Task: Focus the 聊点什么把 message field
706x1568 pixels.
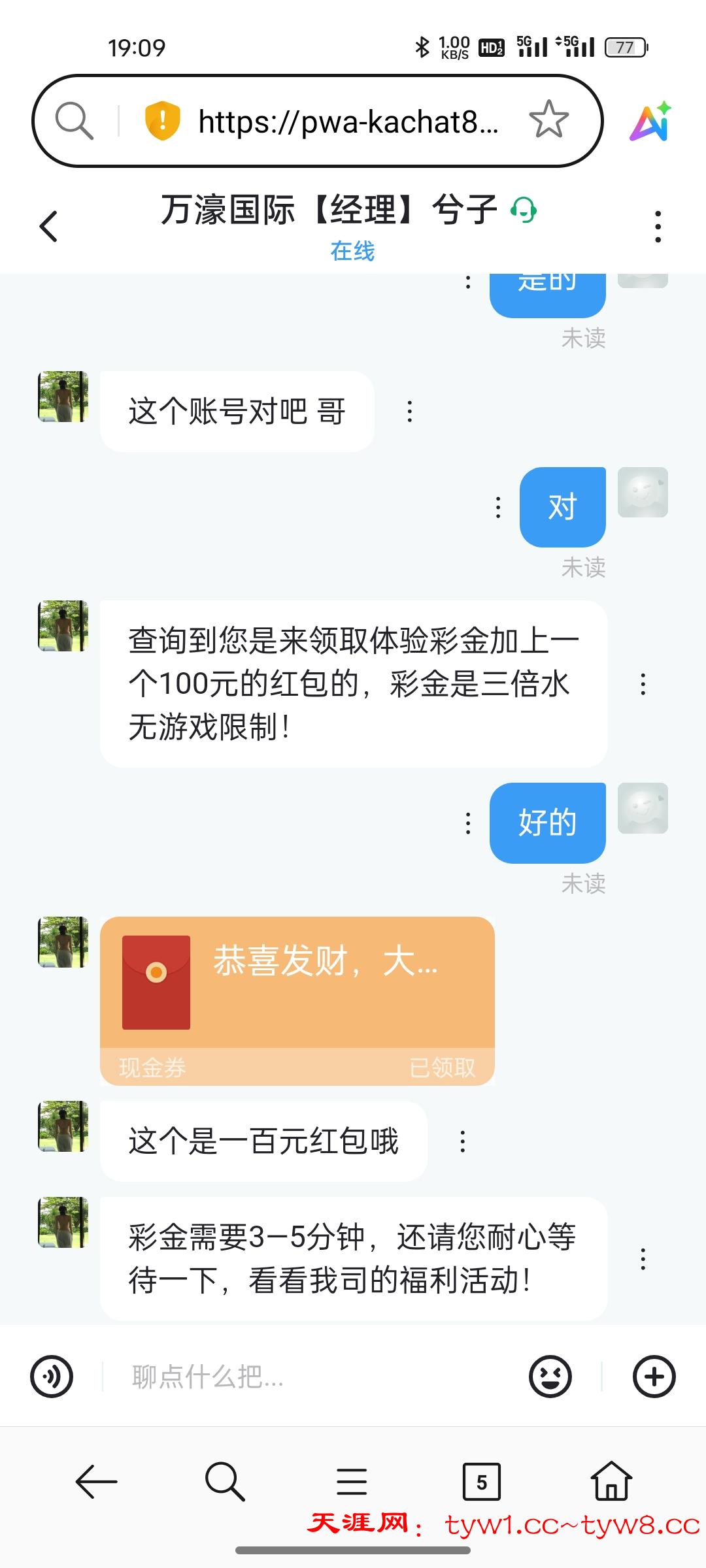Action: click(x=314, y=1377)
